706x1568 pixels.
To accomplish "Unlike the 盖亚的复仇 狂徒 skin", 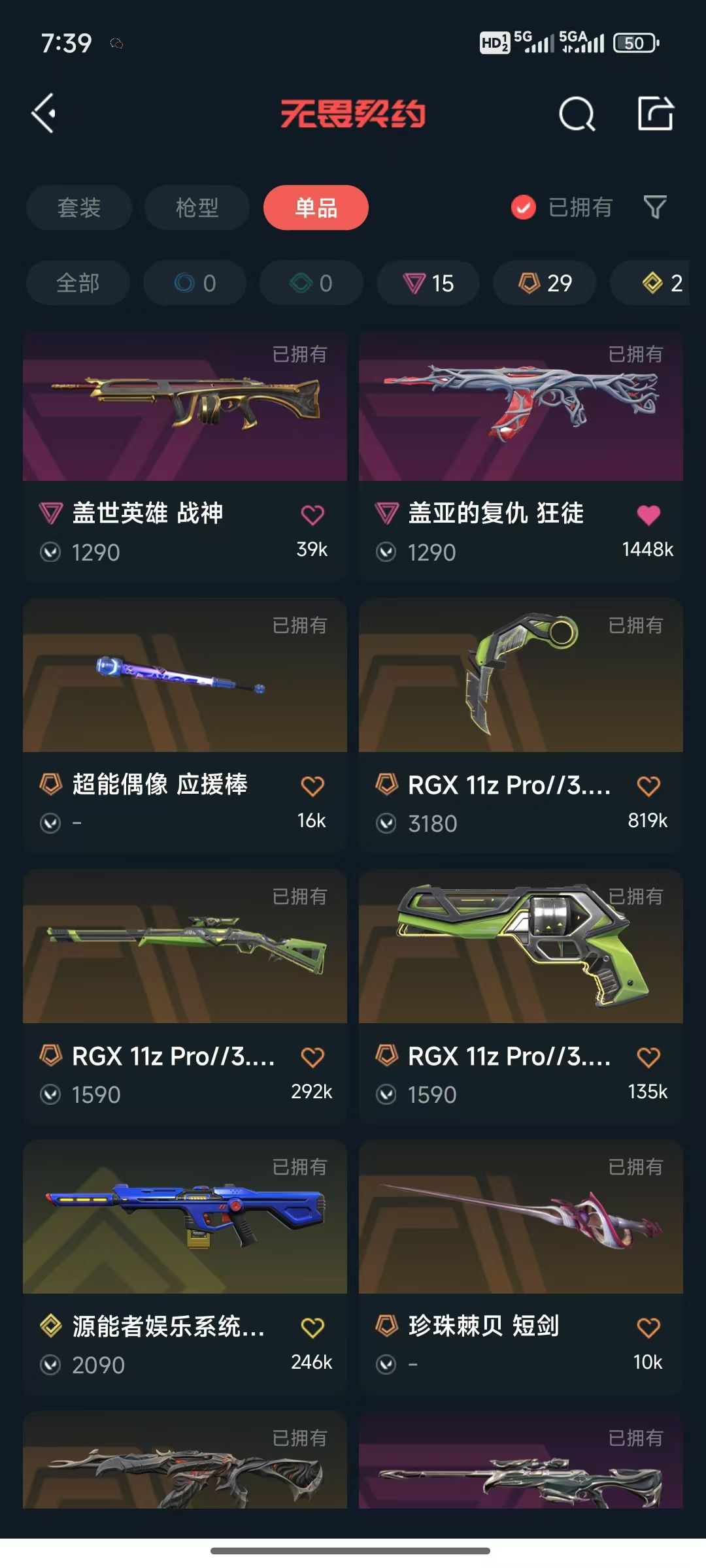I will pyautogui.click(x=648, y=515).
